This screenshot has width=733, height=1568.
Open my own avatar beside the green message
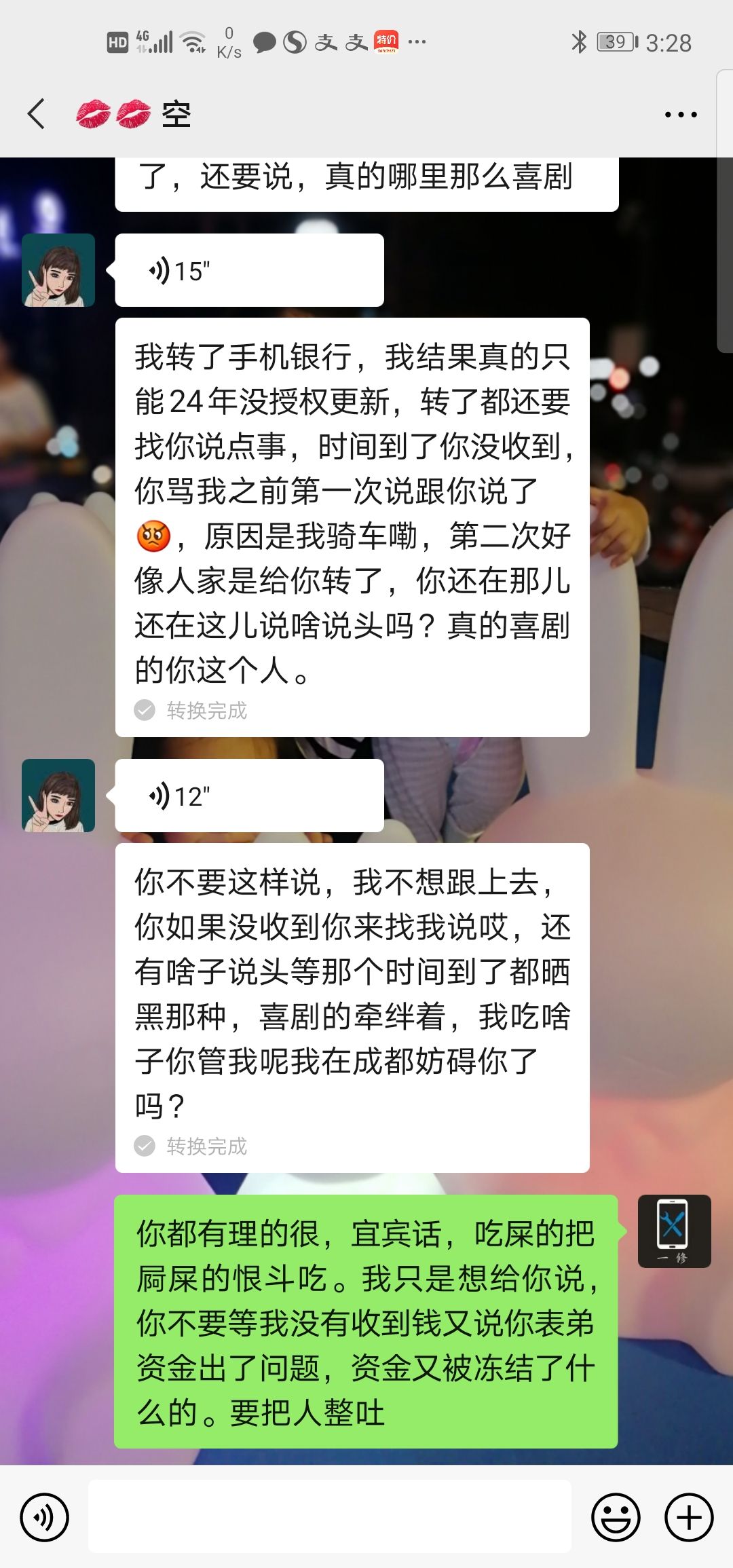tap(674, 1231)
